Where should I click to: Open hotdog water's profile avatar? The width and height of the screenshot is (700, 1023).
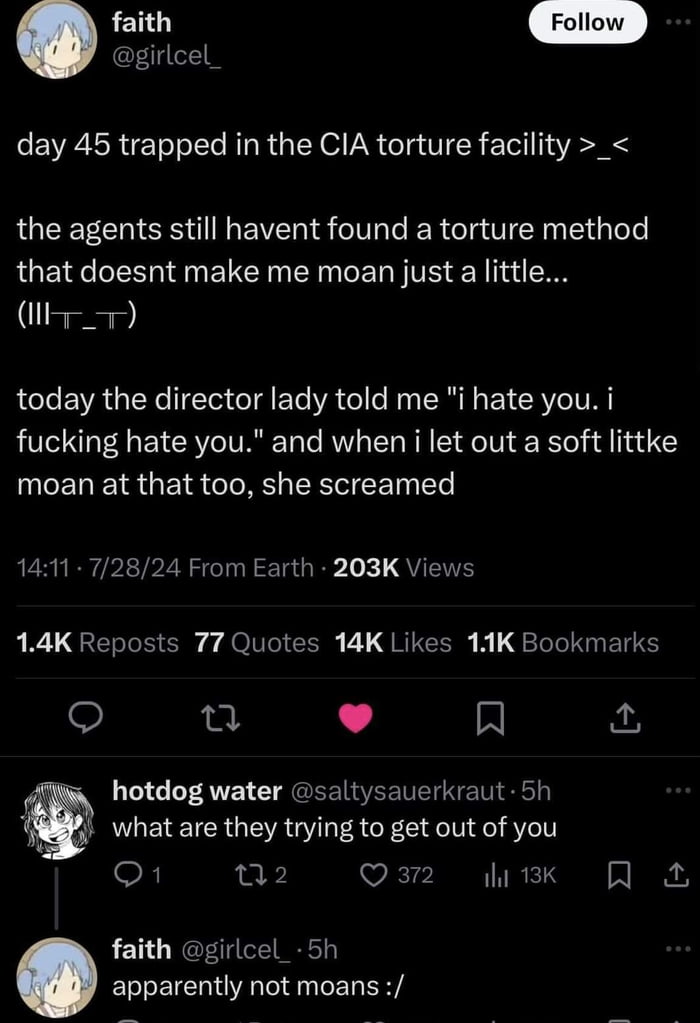[x=58, y=815]
